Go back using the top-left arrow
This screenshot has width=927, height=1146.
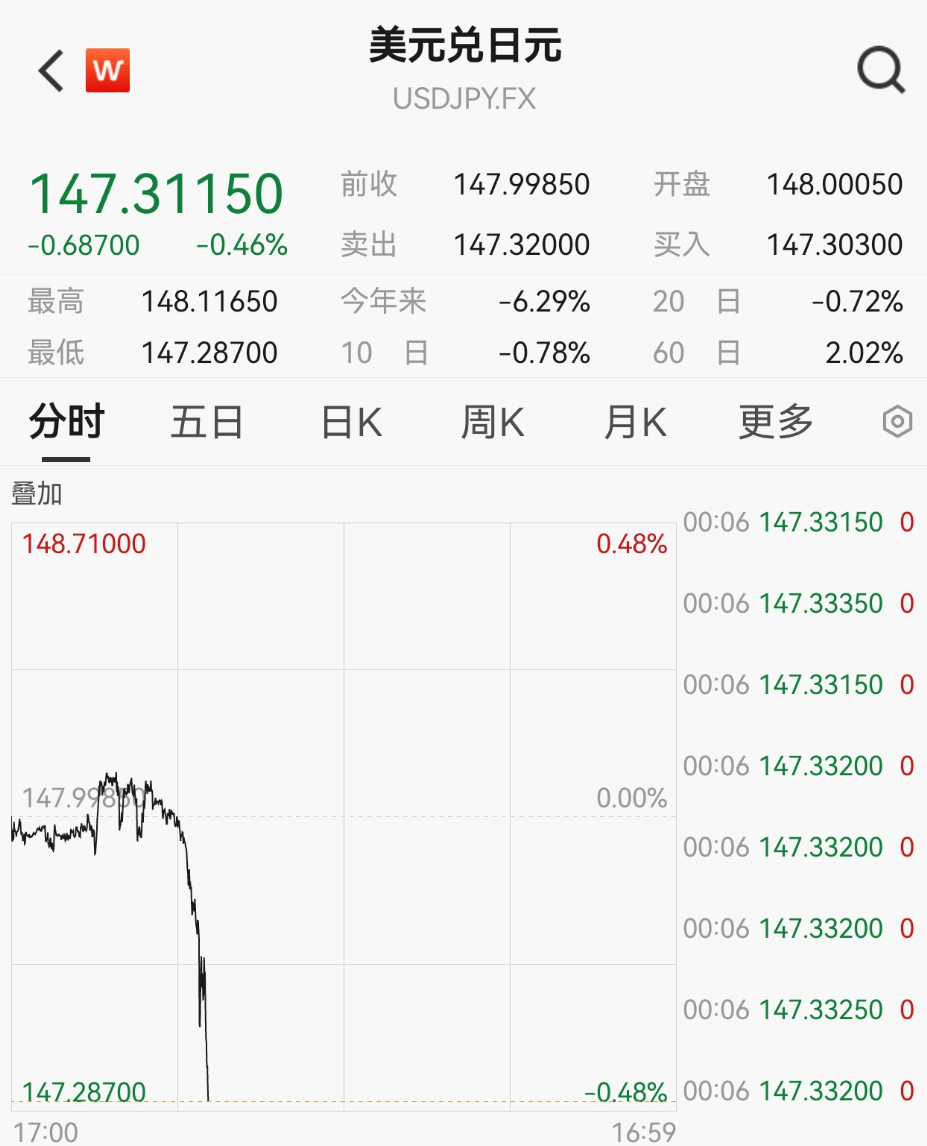click(51, 71)
